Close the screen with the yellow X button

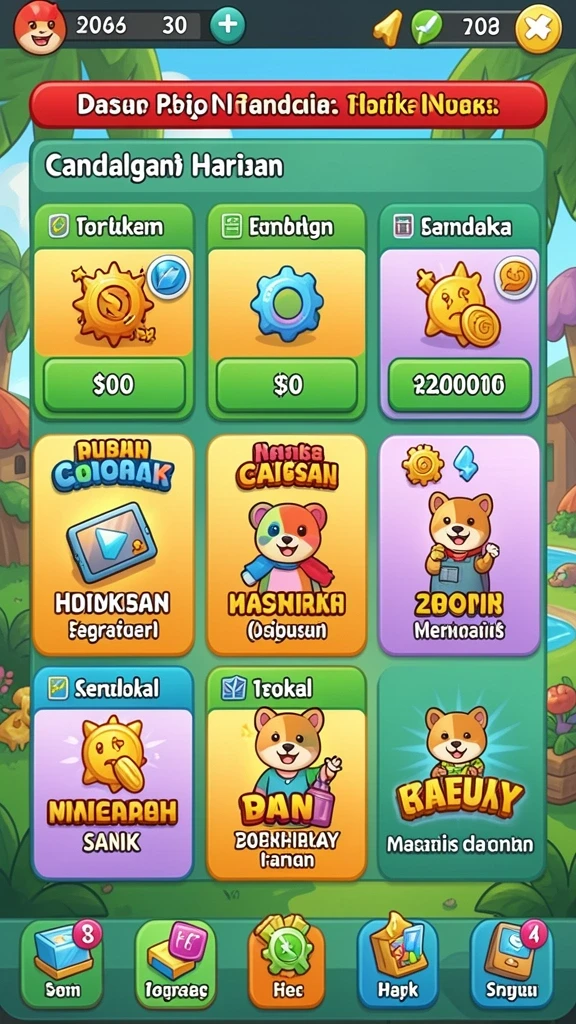(537, 29)
